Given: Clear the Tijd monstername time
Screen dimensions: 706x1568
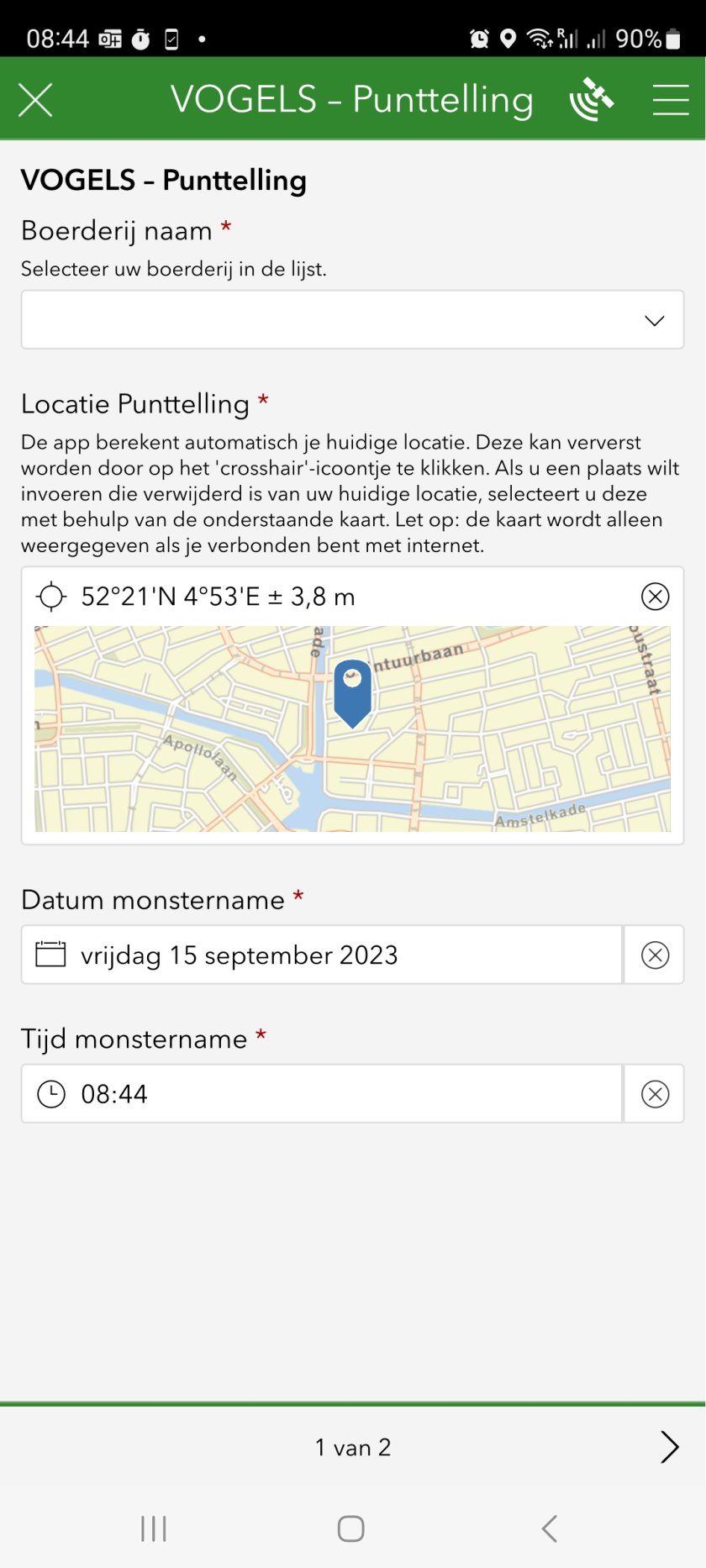Looking at the screenshot, I should [655, 1094].
